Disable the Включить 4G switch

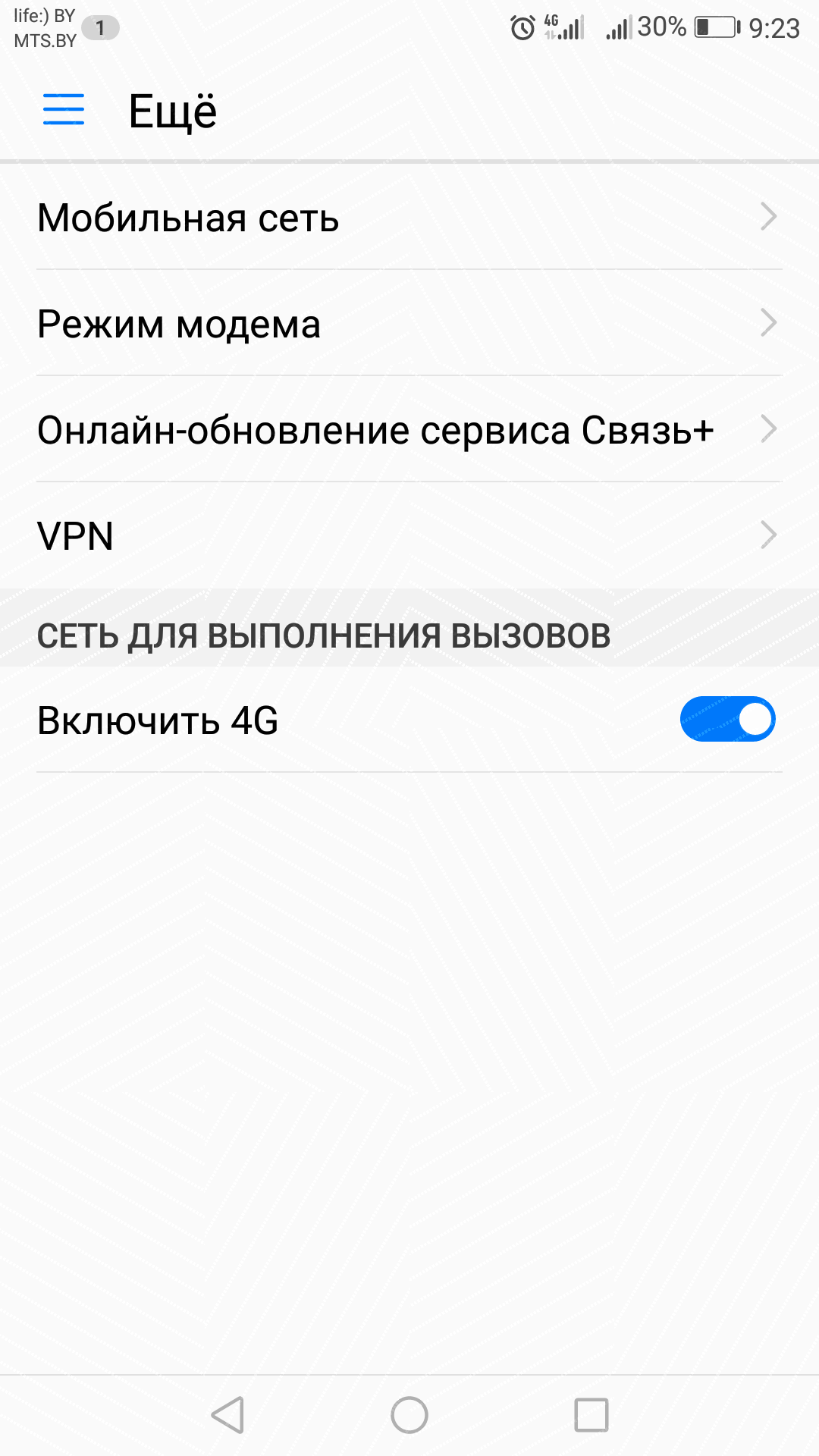(x=727, y=719)
